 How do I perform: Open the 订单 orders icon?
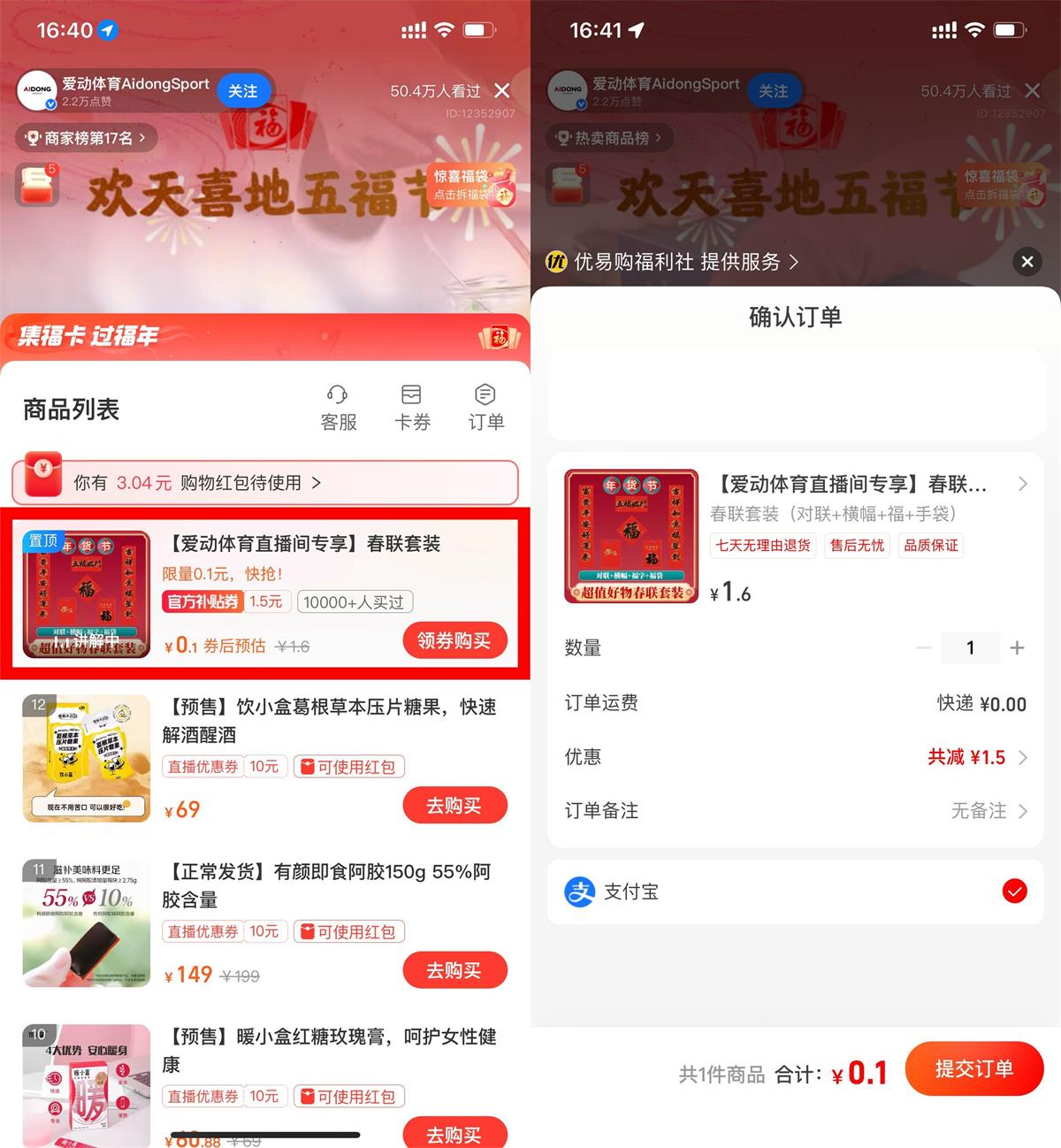[x=485, y=405]
